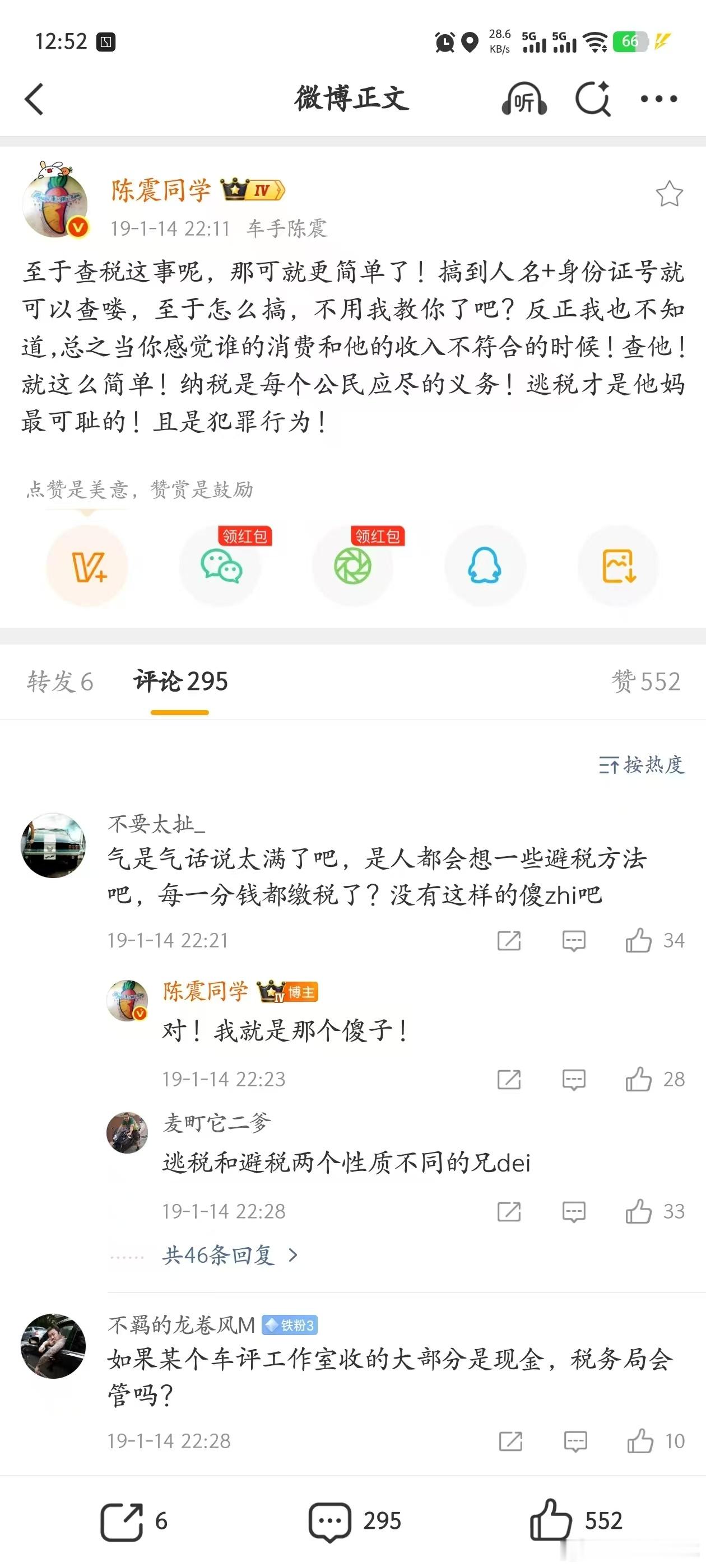The image size is (706, 1568).
Task: Tap the headphone listen icon in title bar
Action: click(525, 99)
